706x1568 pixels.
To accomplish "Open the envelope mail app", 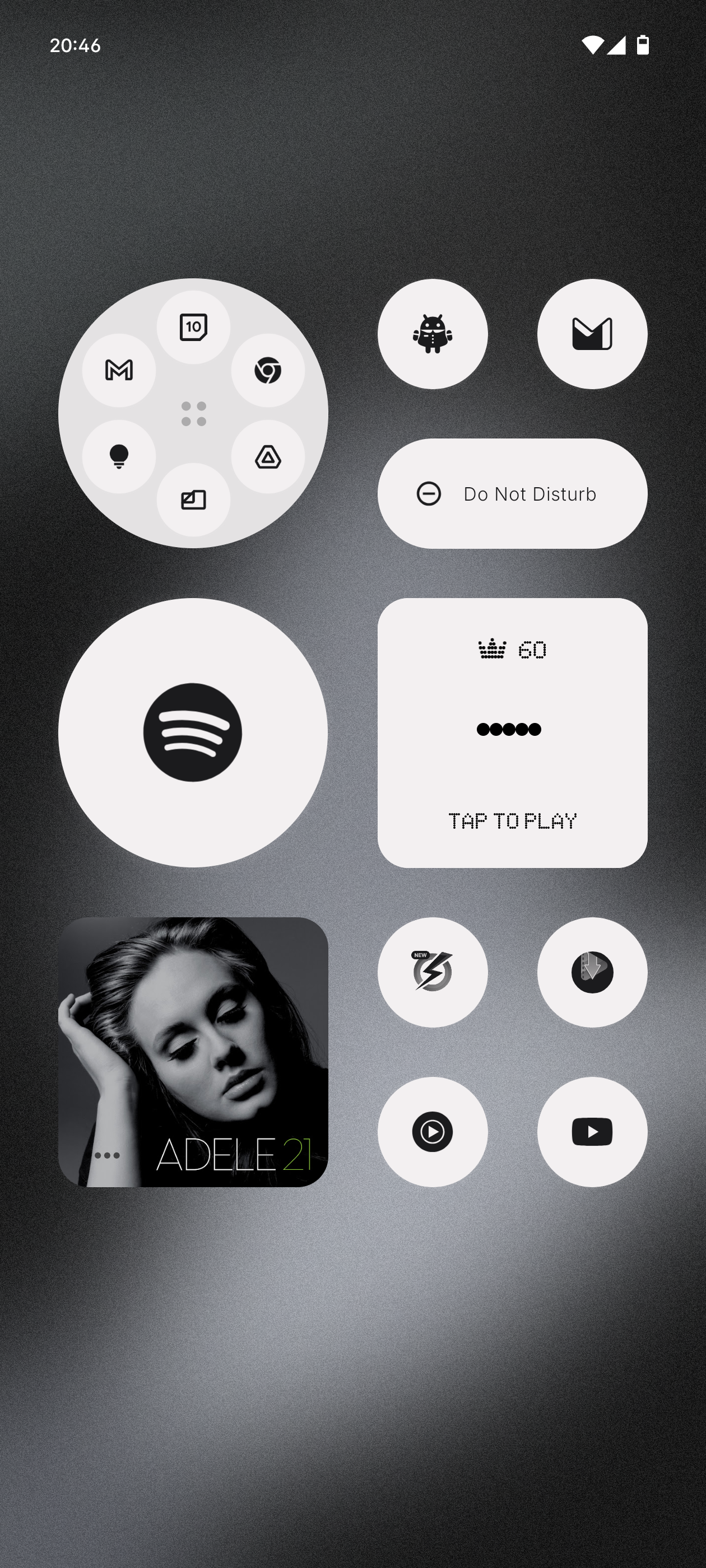I will click(x=592, y=334).
